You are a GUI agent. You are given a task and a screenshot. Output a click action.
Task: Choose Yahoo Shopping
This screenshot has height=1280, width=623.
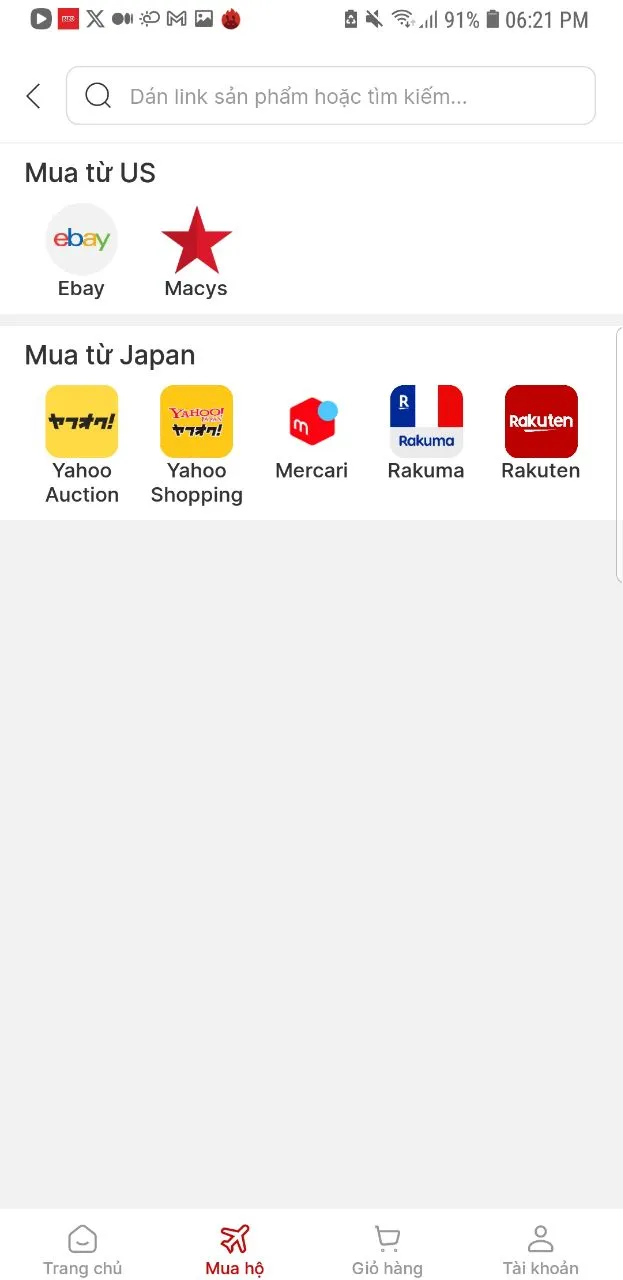point(197,422)
